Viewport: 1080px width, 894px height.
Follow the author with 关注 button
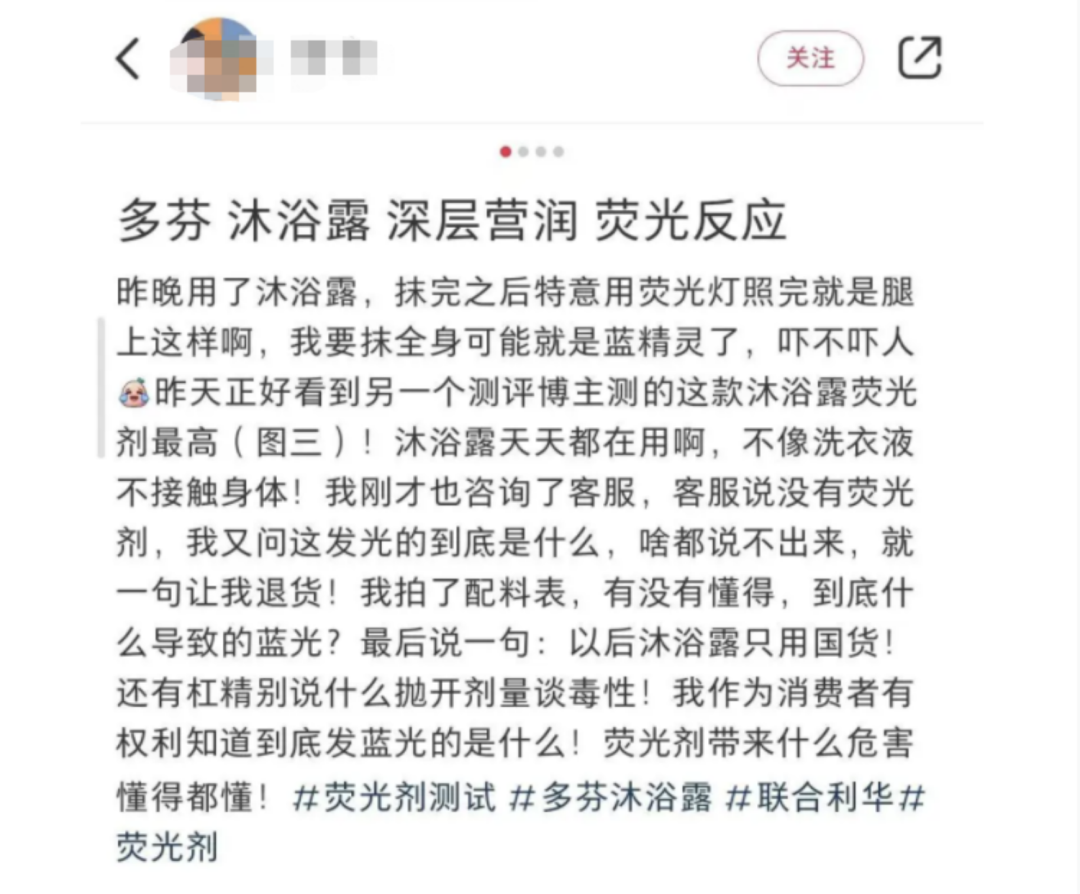click(x=810, y=58)
